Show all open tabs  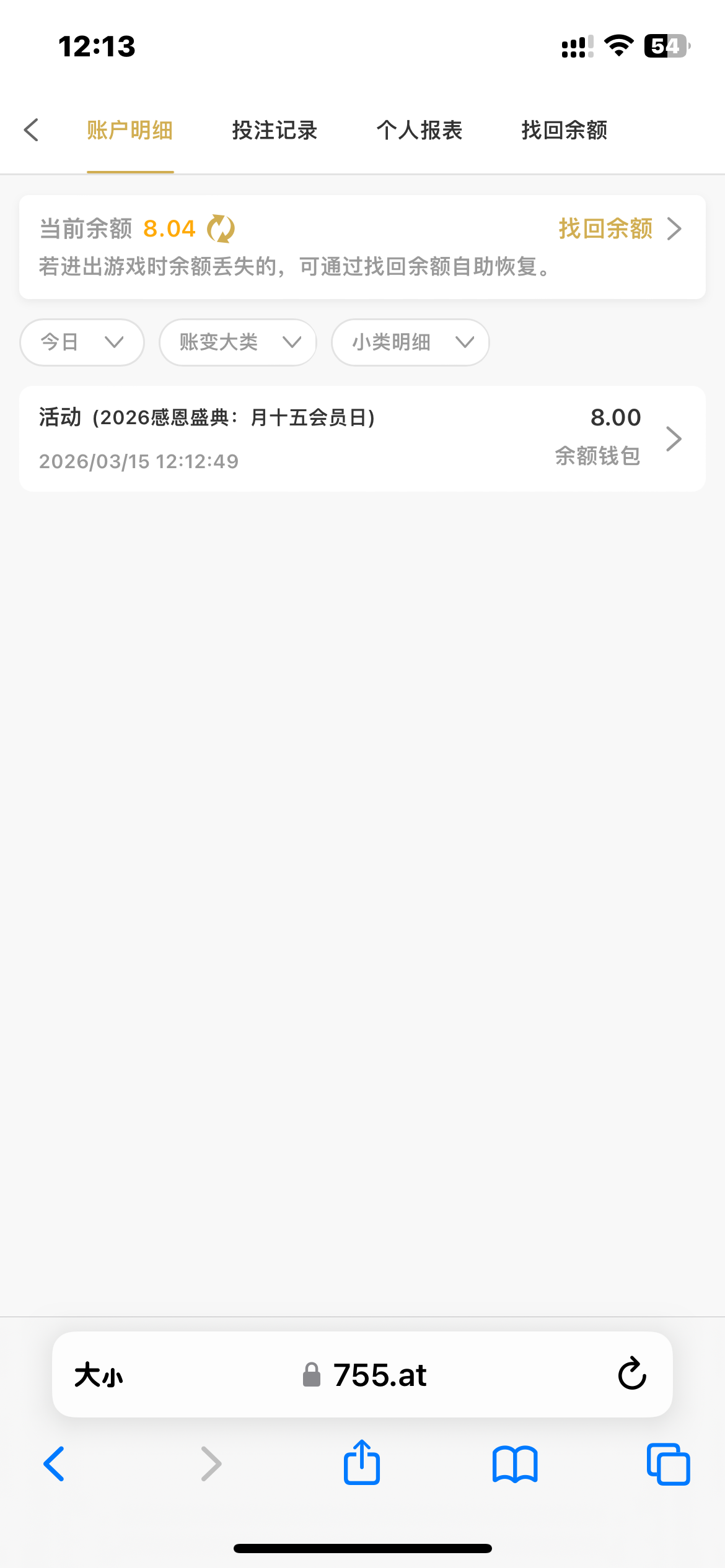coord(668,1464)
